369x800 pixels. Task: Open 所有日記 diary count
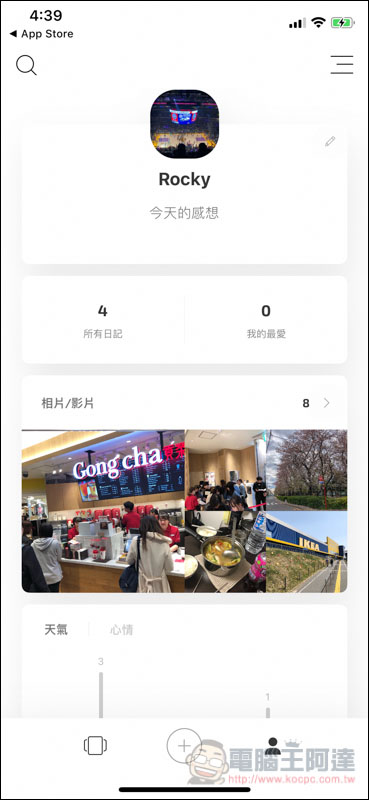coord(103,320)
